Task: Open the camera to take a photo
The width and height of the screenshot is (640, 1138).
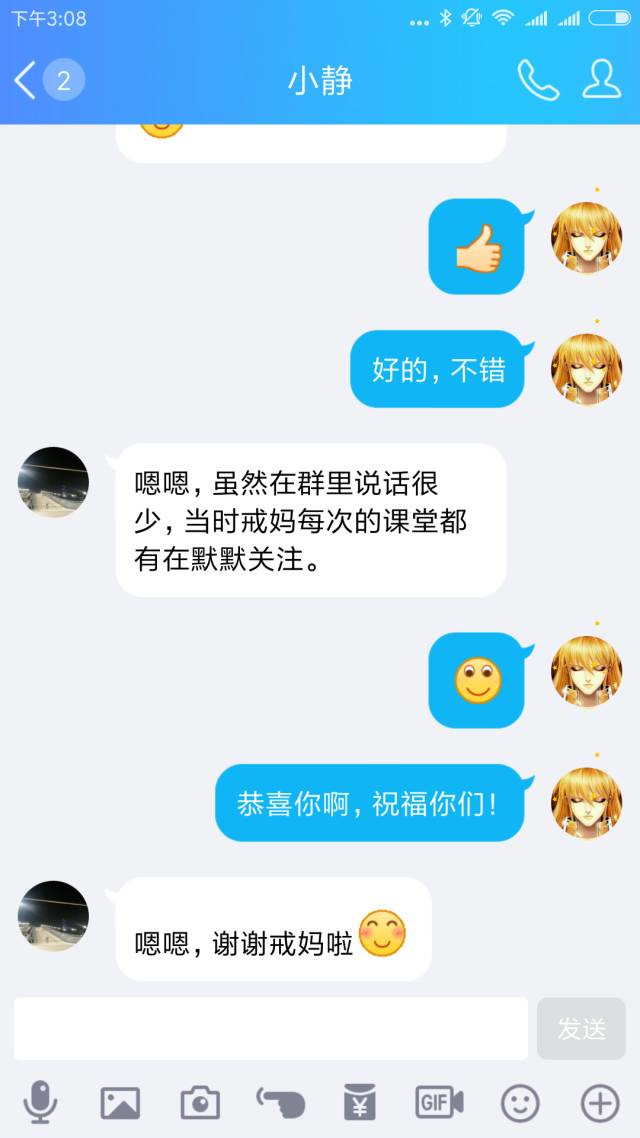Action: click(x=200, y=1103)
